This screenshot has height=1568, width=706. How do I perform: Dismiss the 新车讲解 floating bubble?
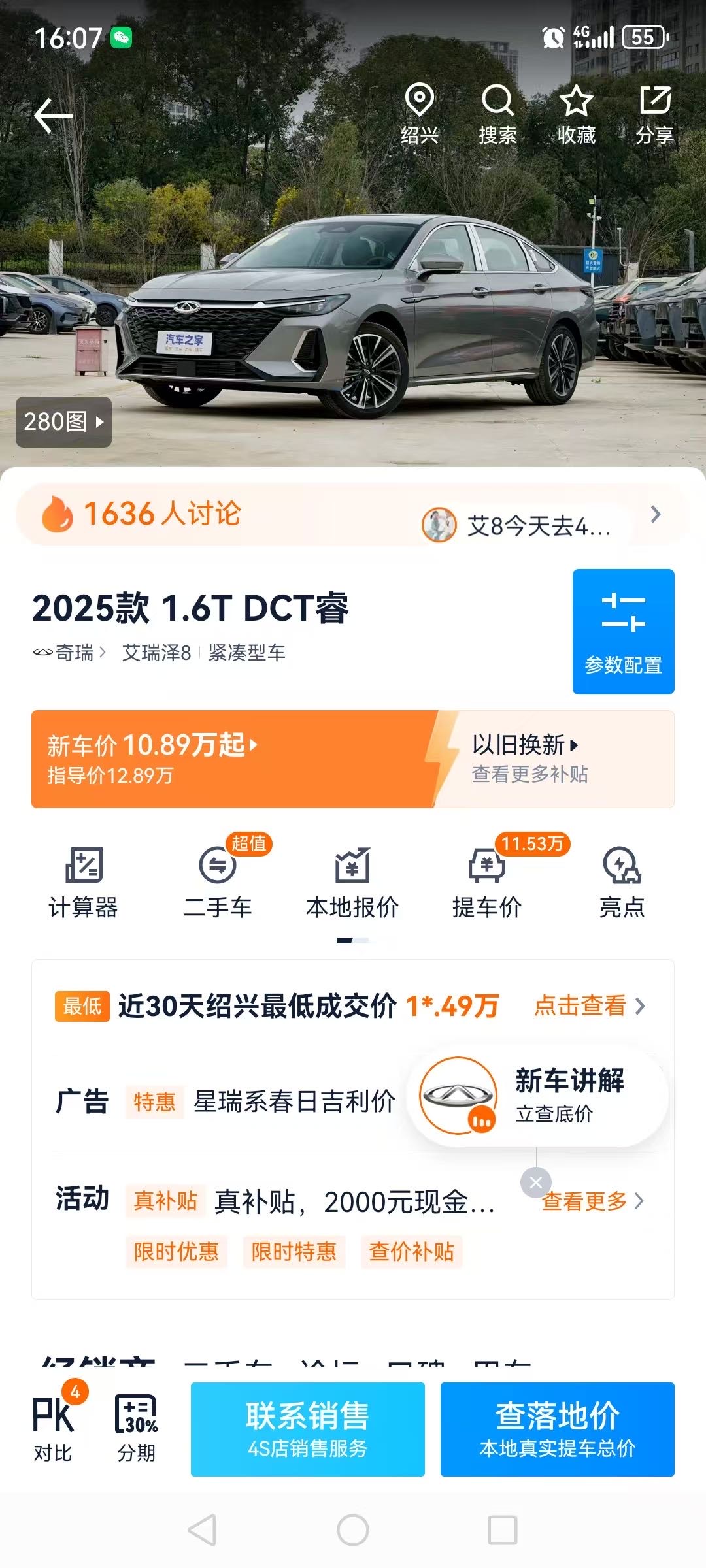[536, 1182]
